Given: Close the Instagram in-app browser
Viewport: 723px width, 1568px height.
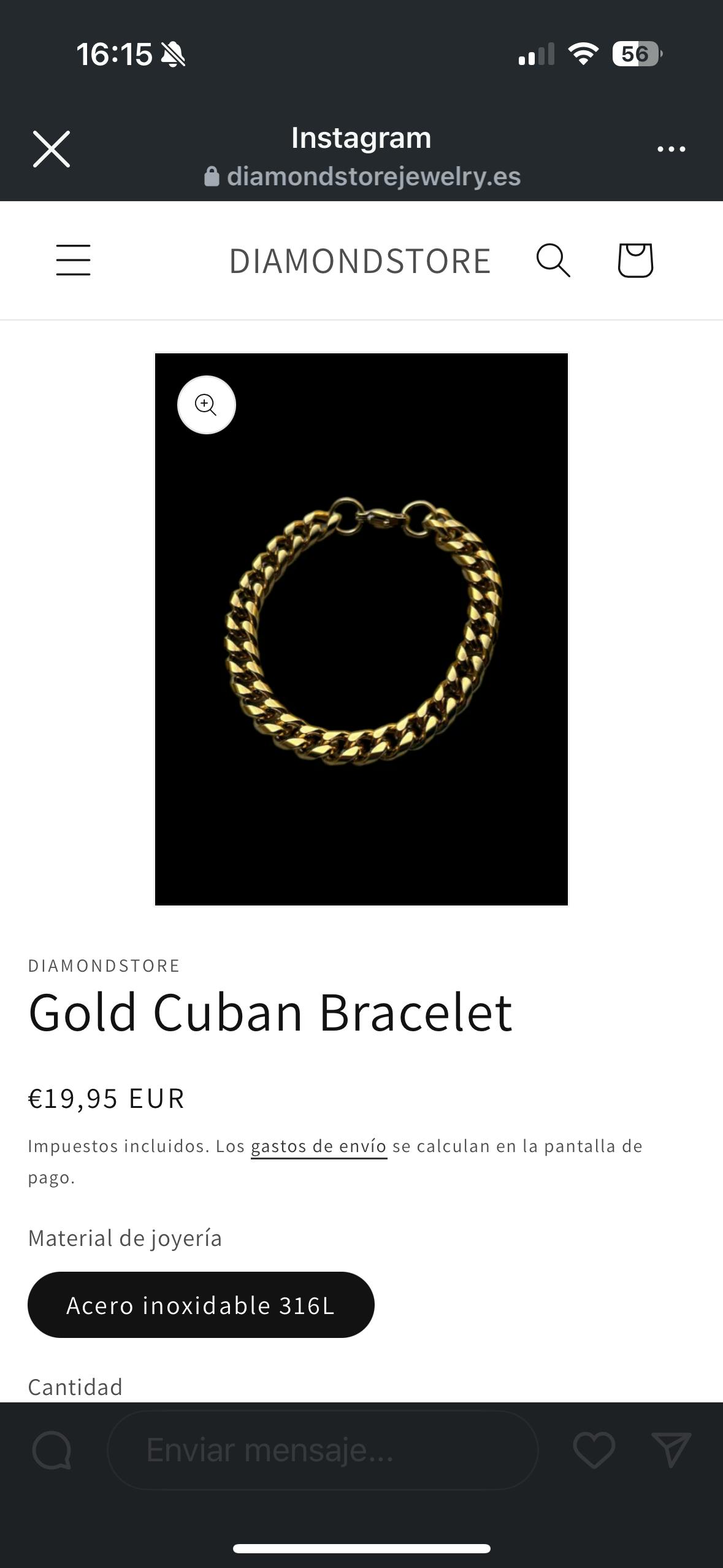Looking at the screenshot, I should pos(52,149).
